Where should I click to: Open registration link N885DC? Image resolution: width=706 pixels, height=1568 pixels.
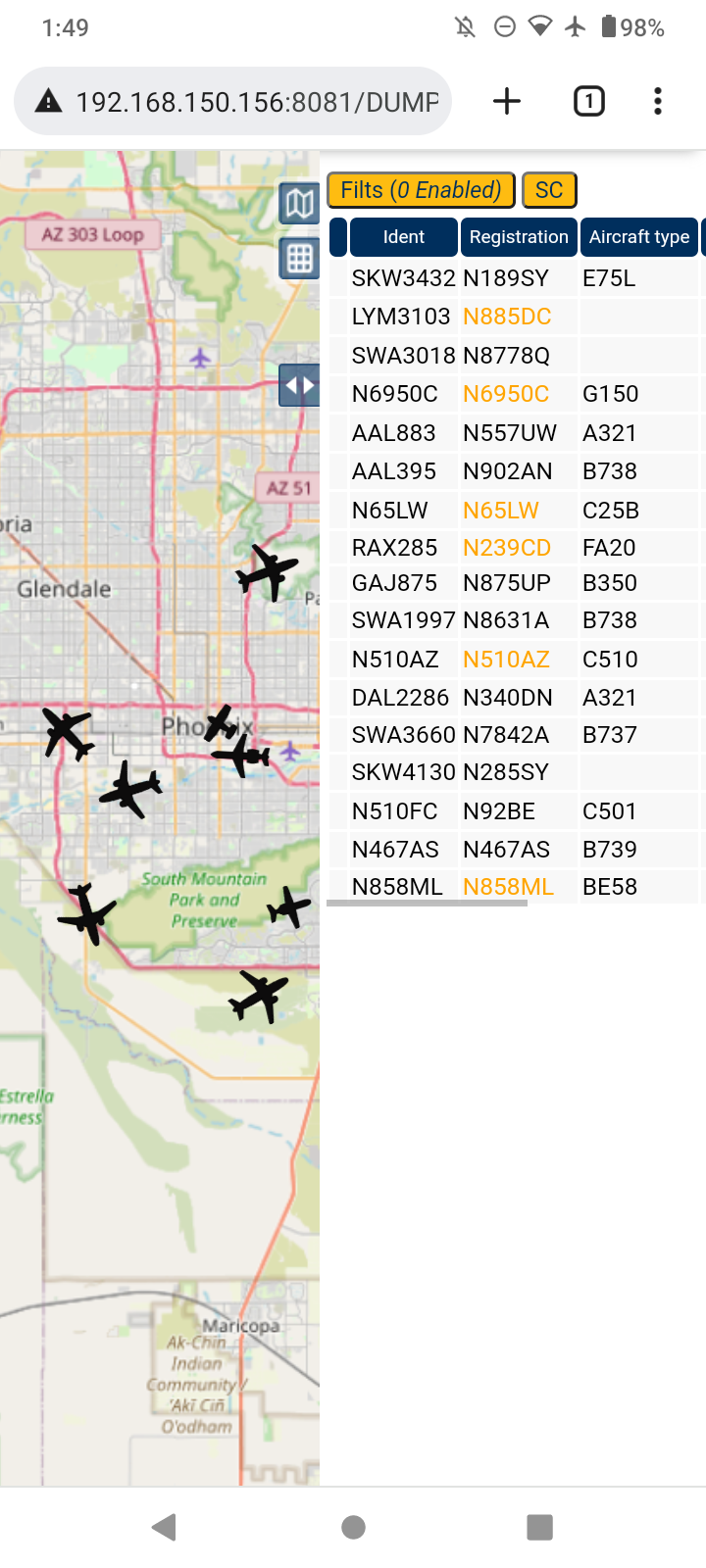[x=507, y=317]
